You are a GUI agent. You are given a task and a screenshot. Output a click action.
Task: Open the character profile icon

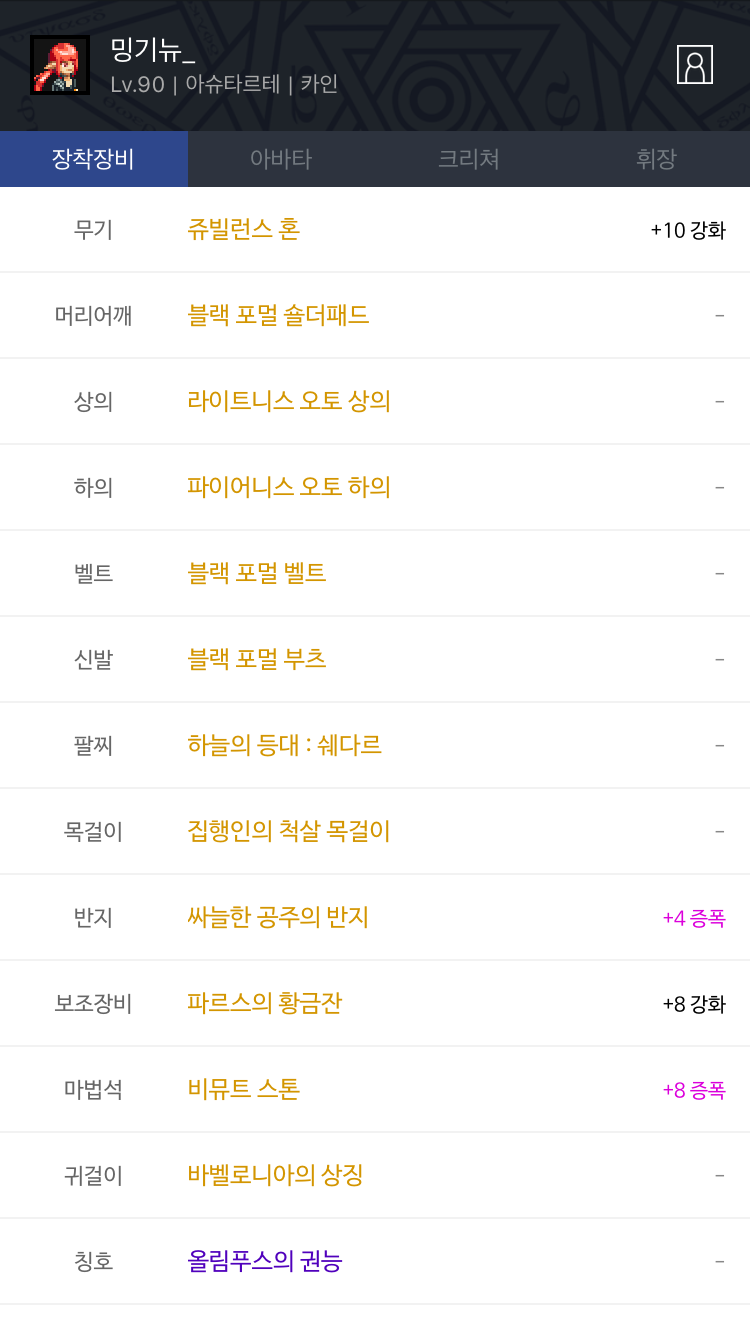694,65
